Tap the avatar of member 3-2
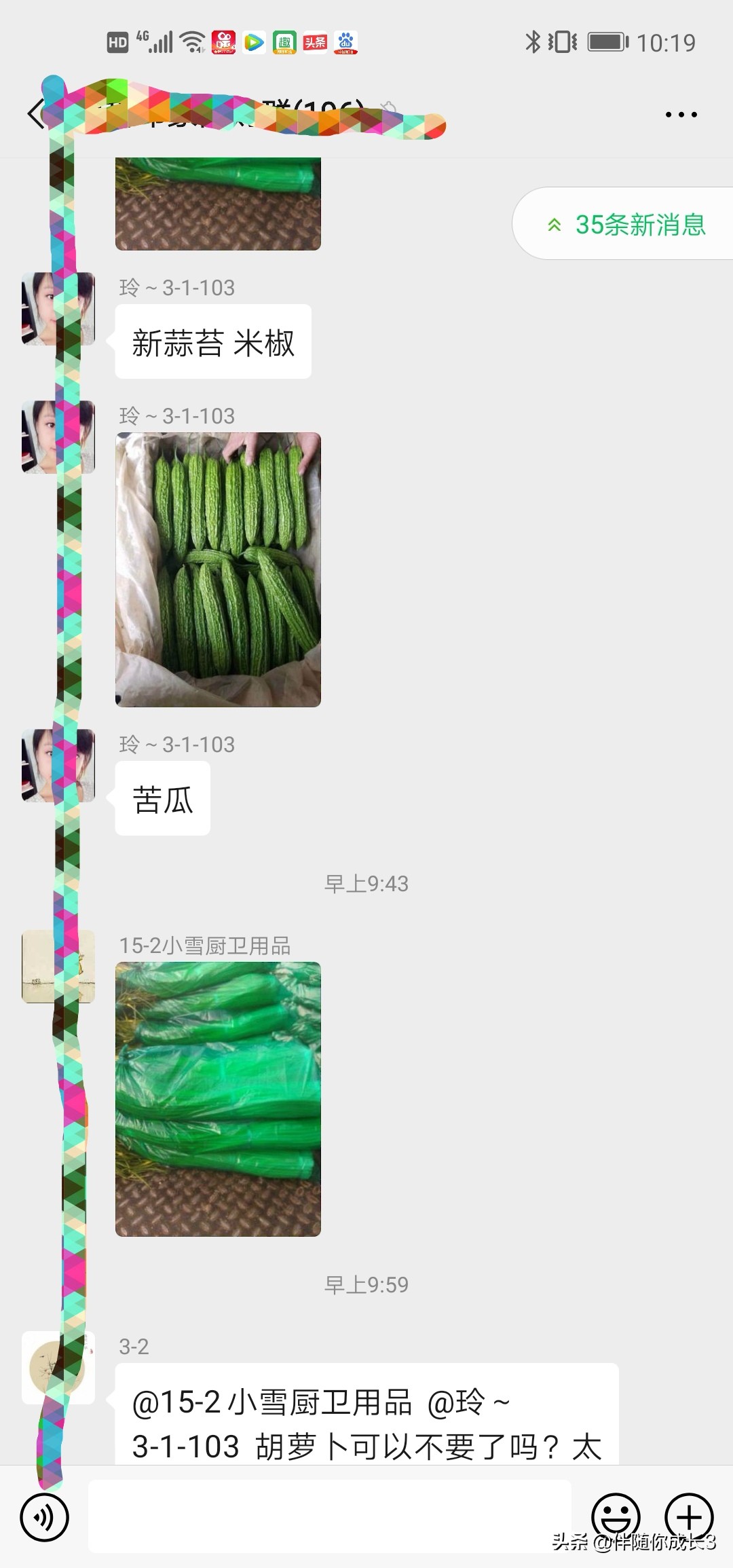This screenshot has width=733, height=1568. click(x=58, y=1368)
